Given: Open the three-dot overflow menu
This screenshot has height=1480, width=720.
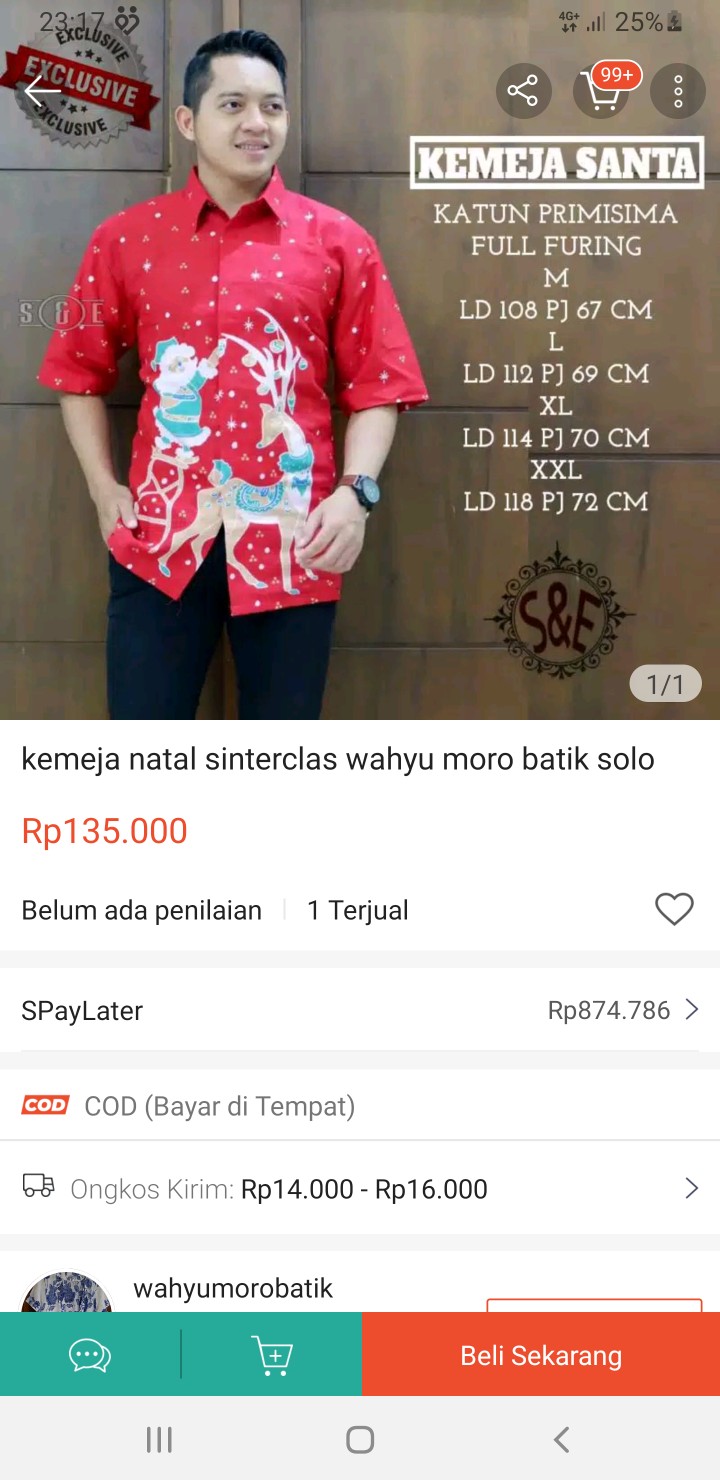Looking at the screenshot, I should pos(678,90).
